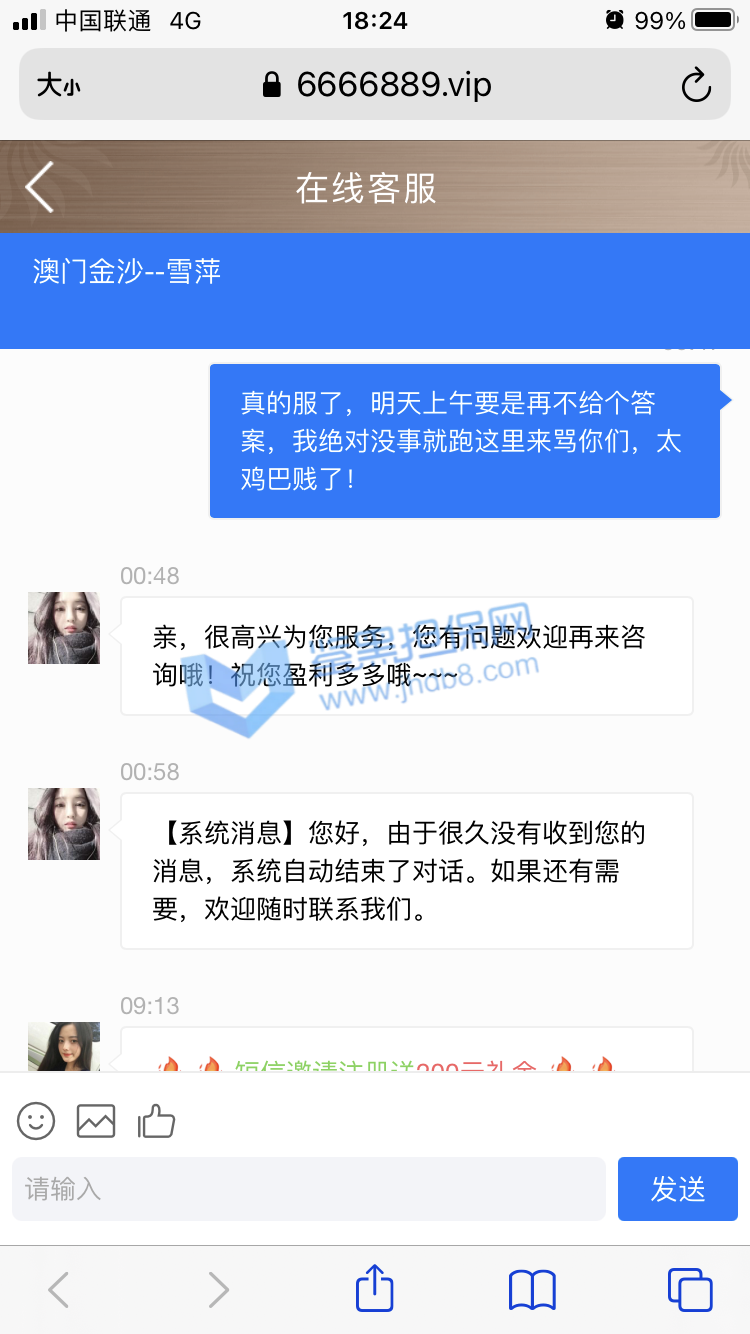Reload the page in Safari

point(696,85)
